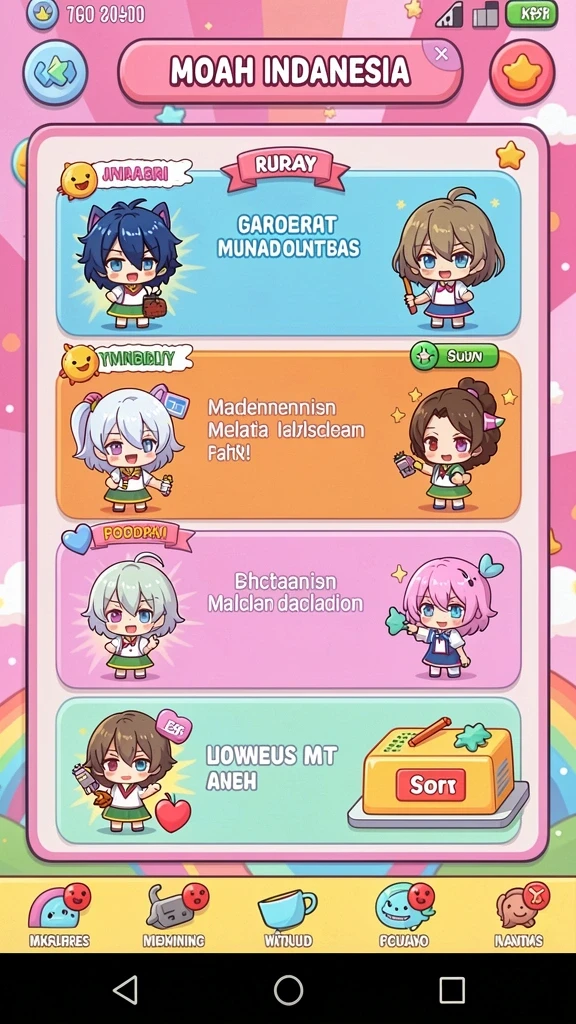The height and width of the screenshot is (1024, 576).
Task: Open the Watluud cup tab
Action: tap(288, 916)
